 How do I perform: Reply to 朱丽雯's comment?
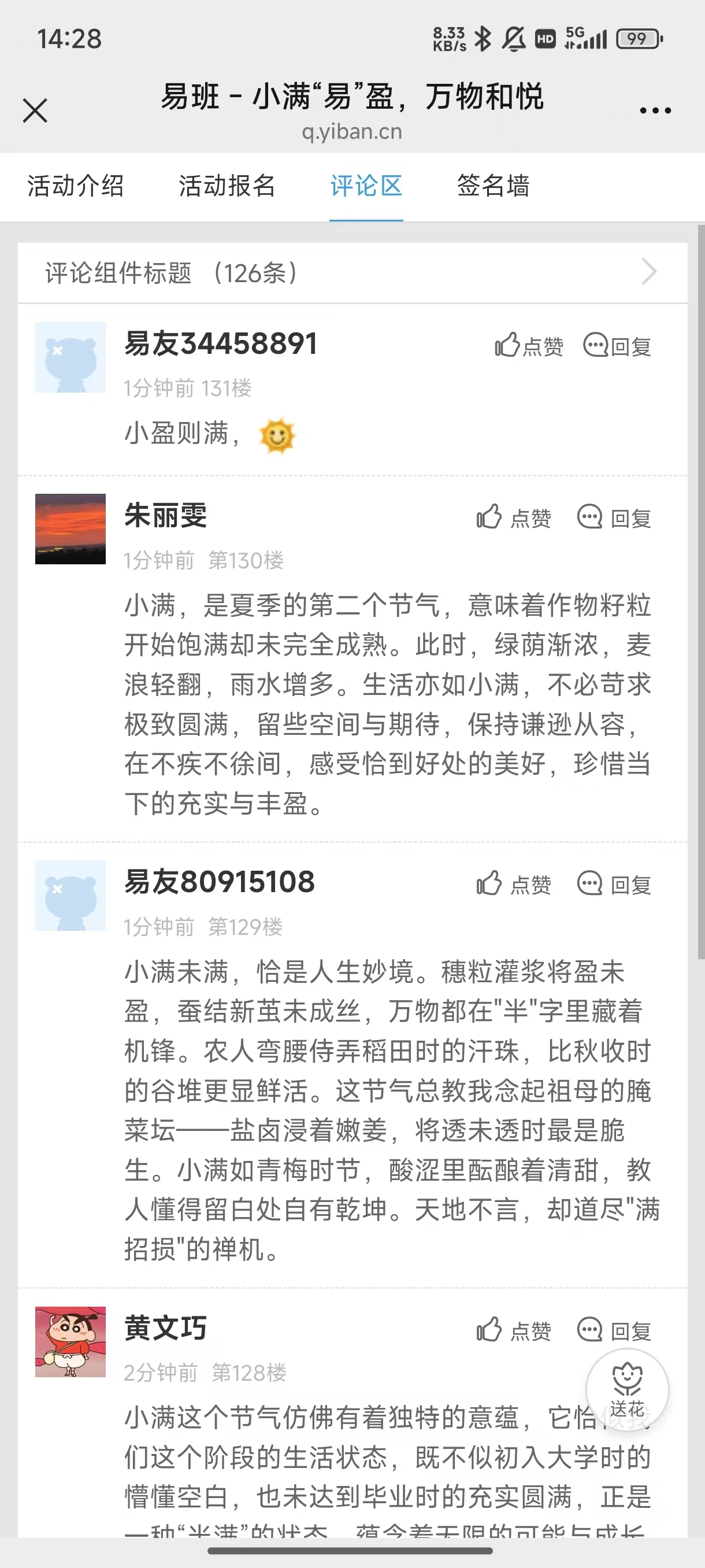click(614, 518)
